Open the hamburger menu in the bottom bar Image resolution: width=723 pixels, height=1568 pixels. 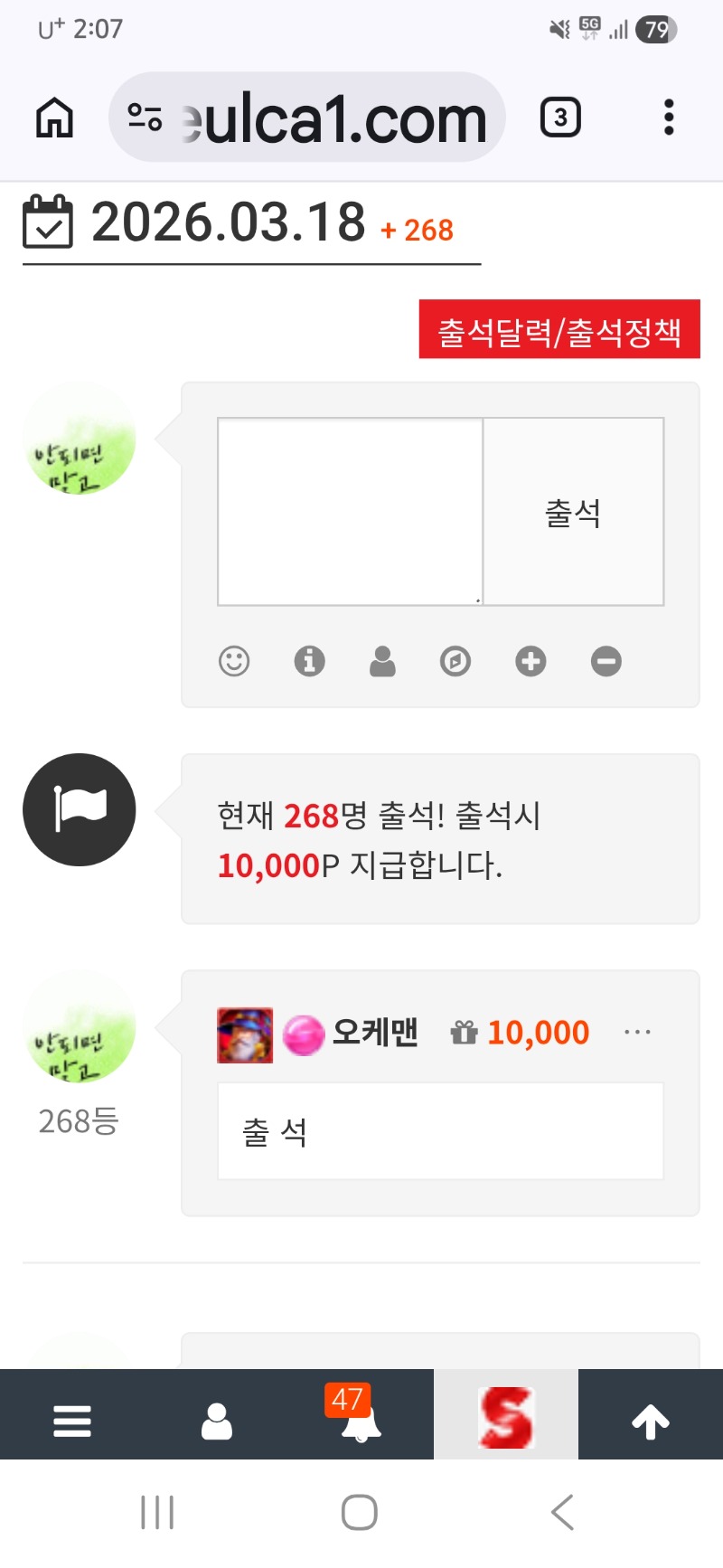[x=72, y=1421]
